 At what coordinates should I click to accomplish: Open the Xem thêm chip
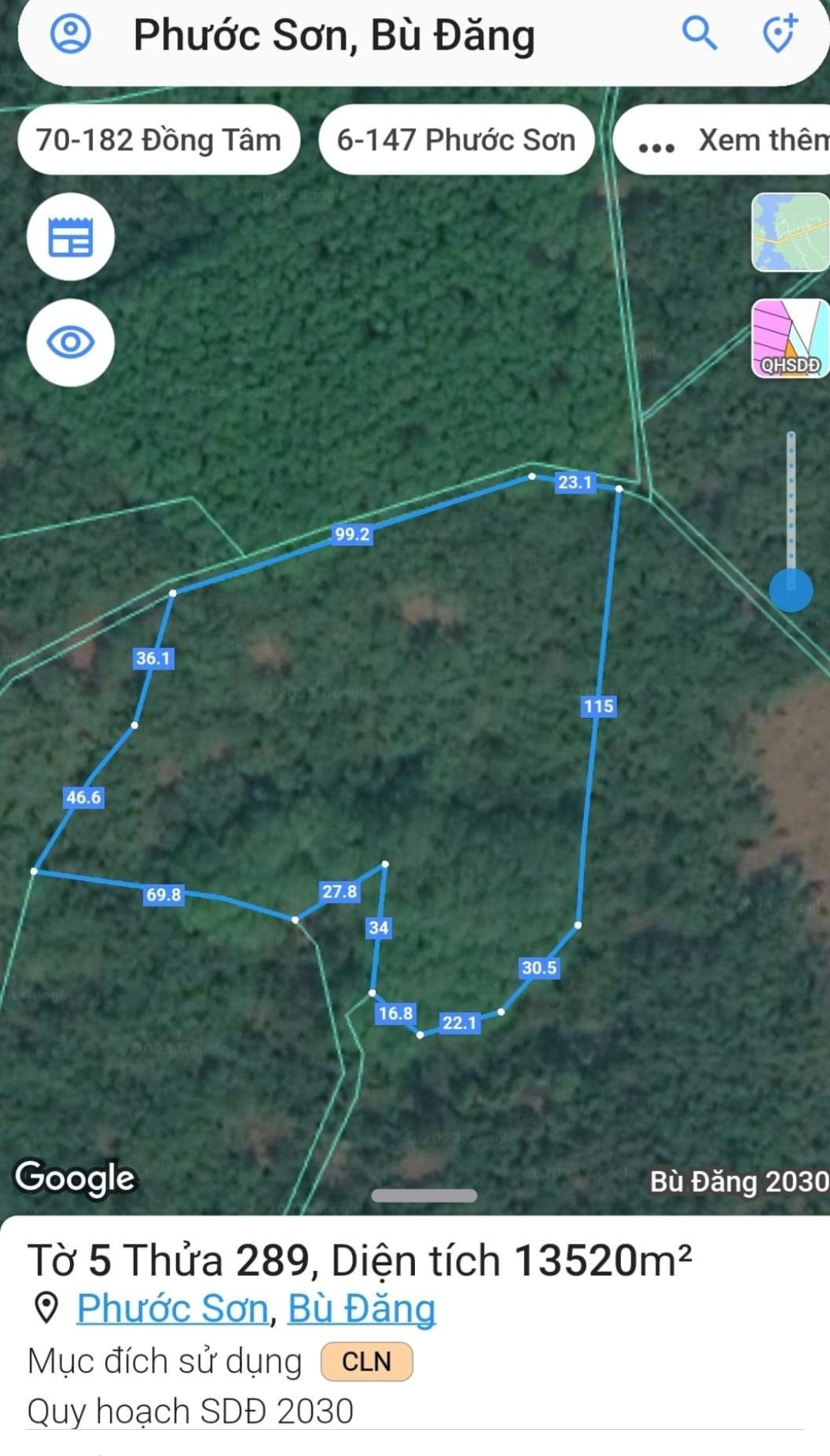tap(722, 140)
